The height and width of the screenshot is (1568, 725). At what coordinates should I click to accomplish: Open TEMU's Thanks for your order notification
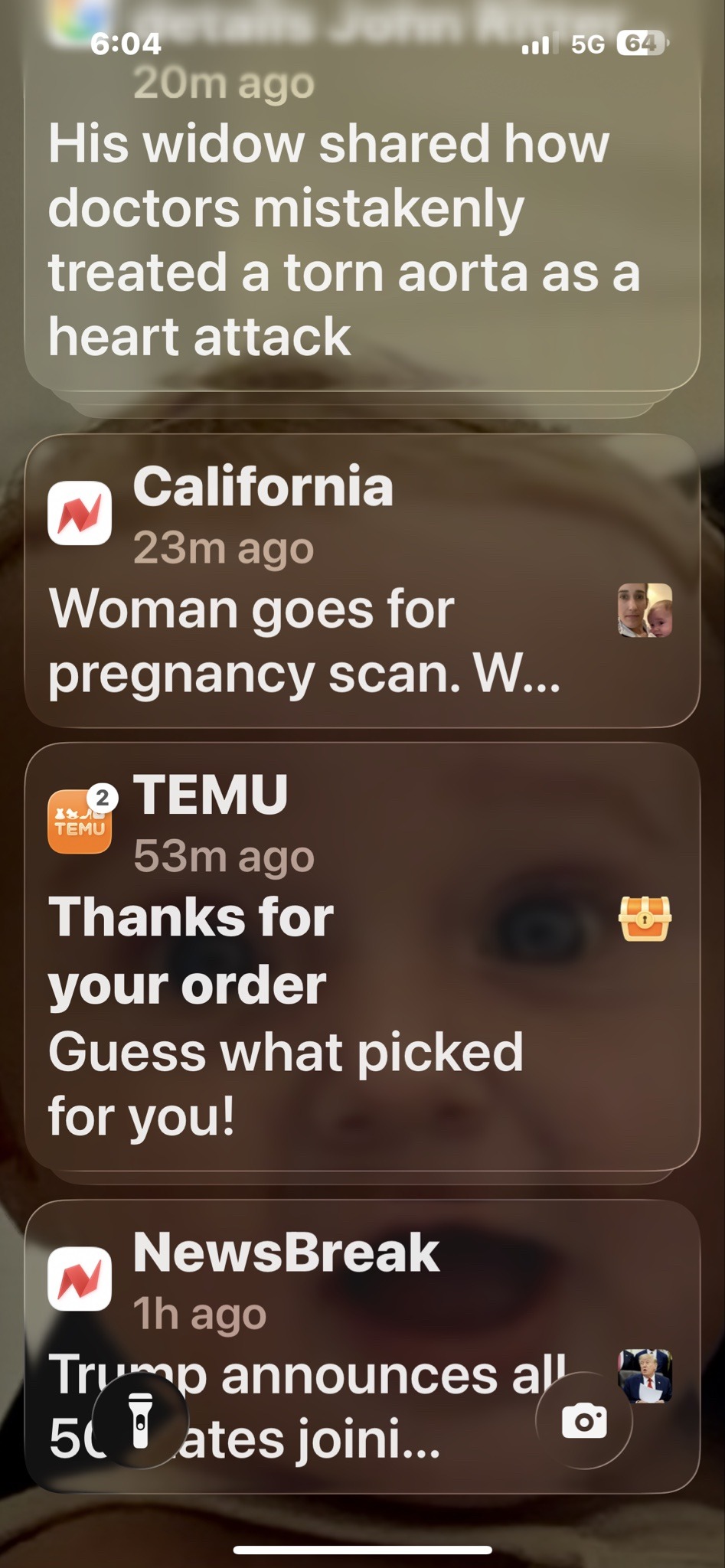coord(362,956)
